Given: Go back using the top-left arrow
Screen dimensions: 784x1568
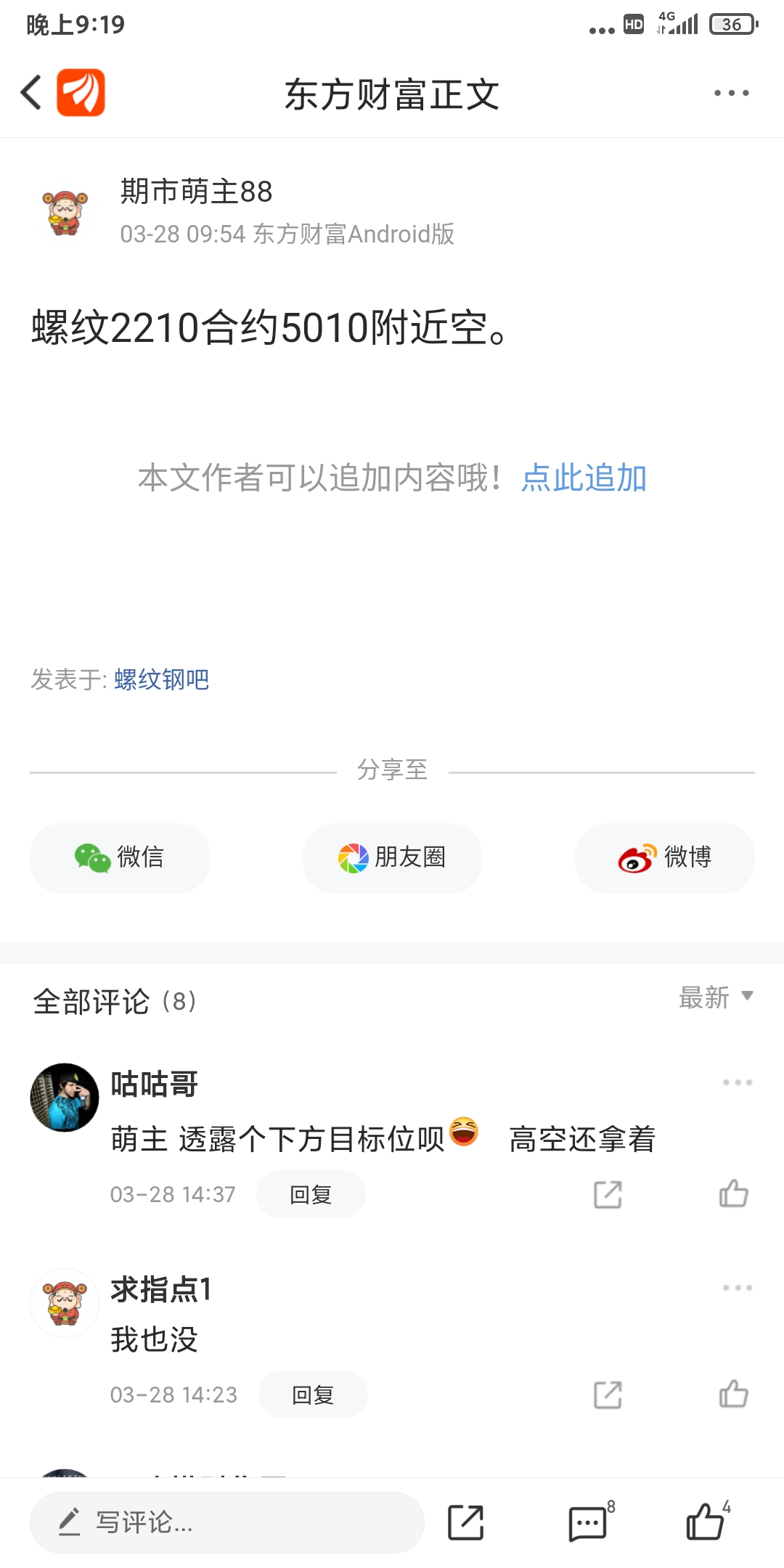Looking at the screenshot, I should pyautogui.click(x=31, y=93).
